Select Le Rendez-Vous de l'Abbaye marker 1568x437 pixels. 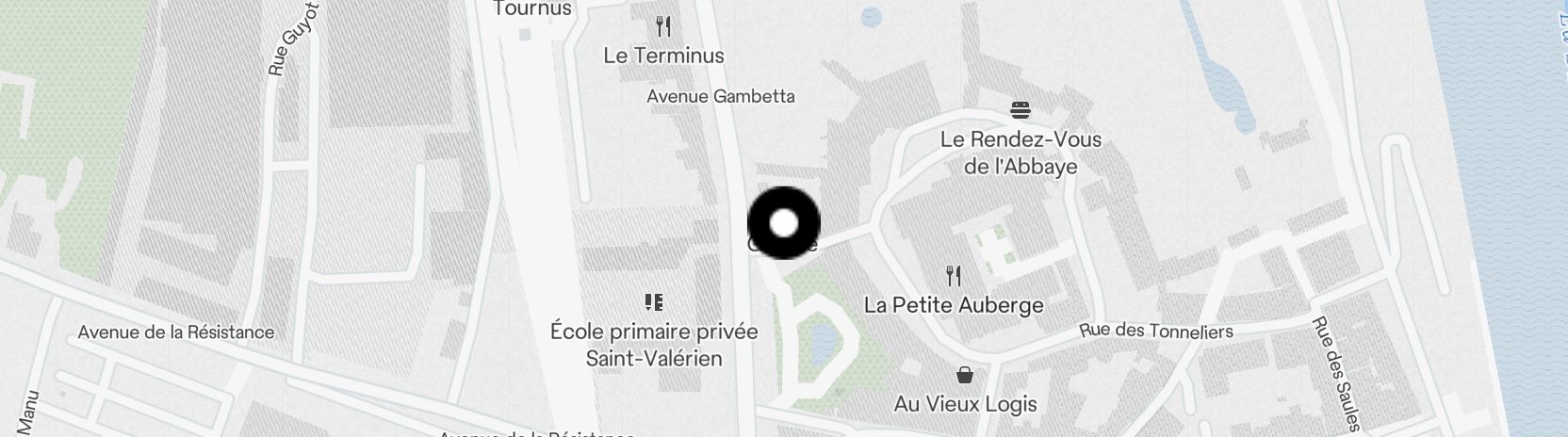click(1020, 110)
